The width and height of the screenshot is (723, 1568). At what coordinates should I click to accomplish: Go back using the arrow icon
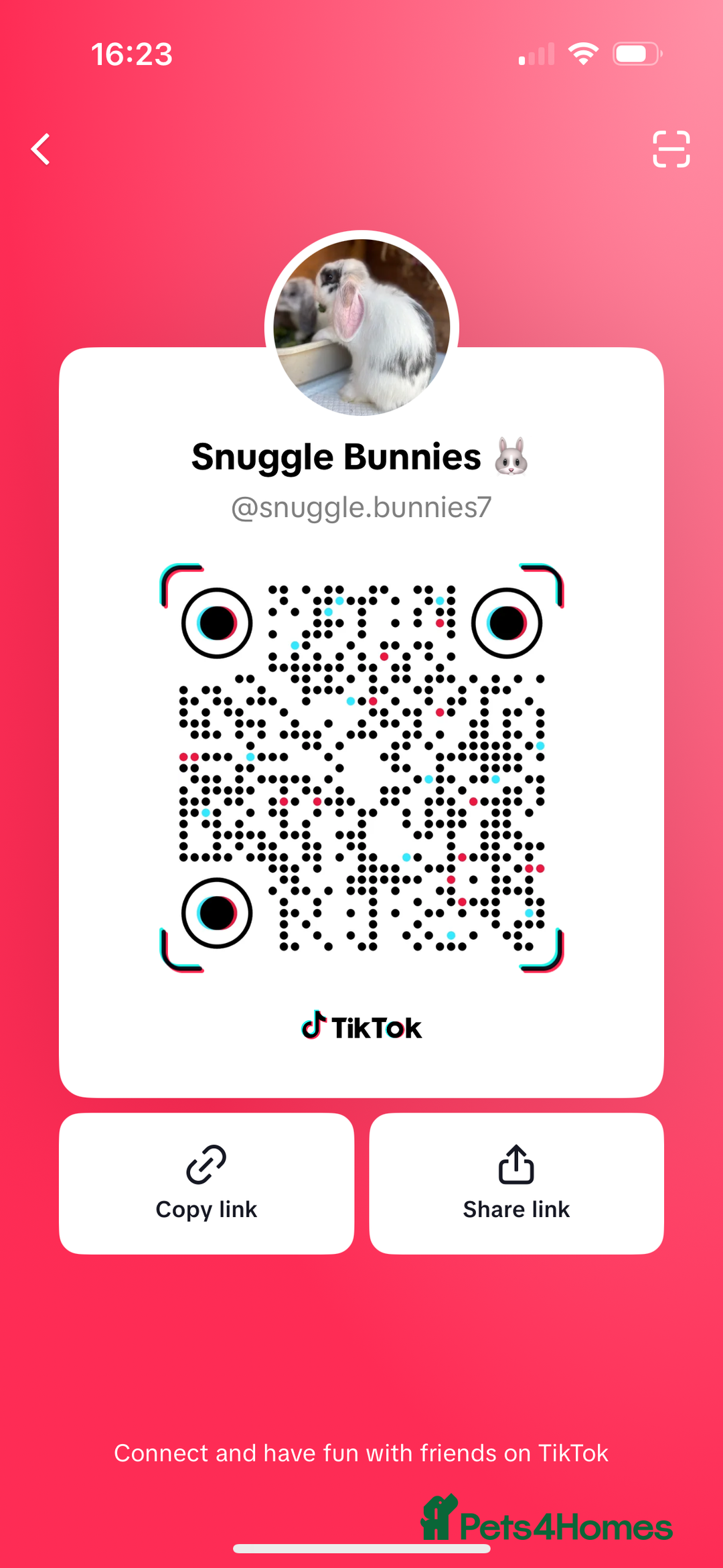pyautogui.click(x=42, y=149)
